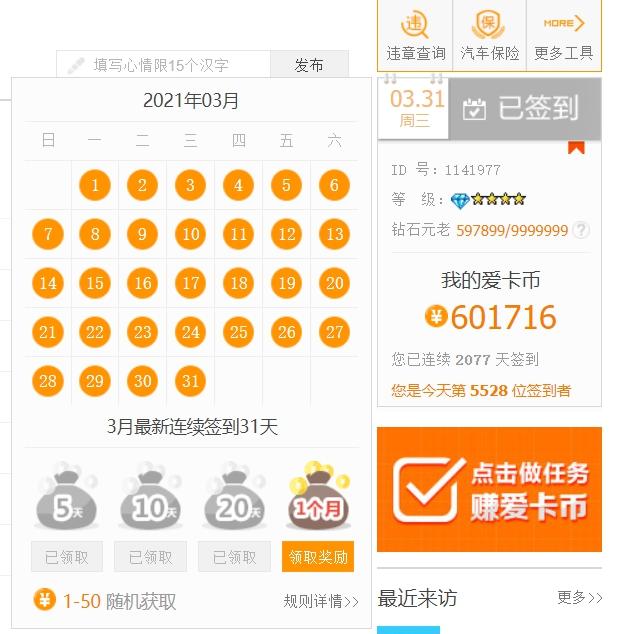Image resolution: width=624 pixels, height=634 pixels.
Task: Claim the one-month reward with 领取奖励
Action: coord(318,557)
